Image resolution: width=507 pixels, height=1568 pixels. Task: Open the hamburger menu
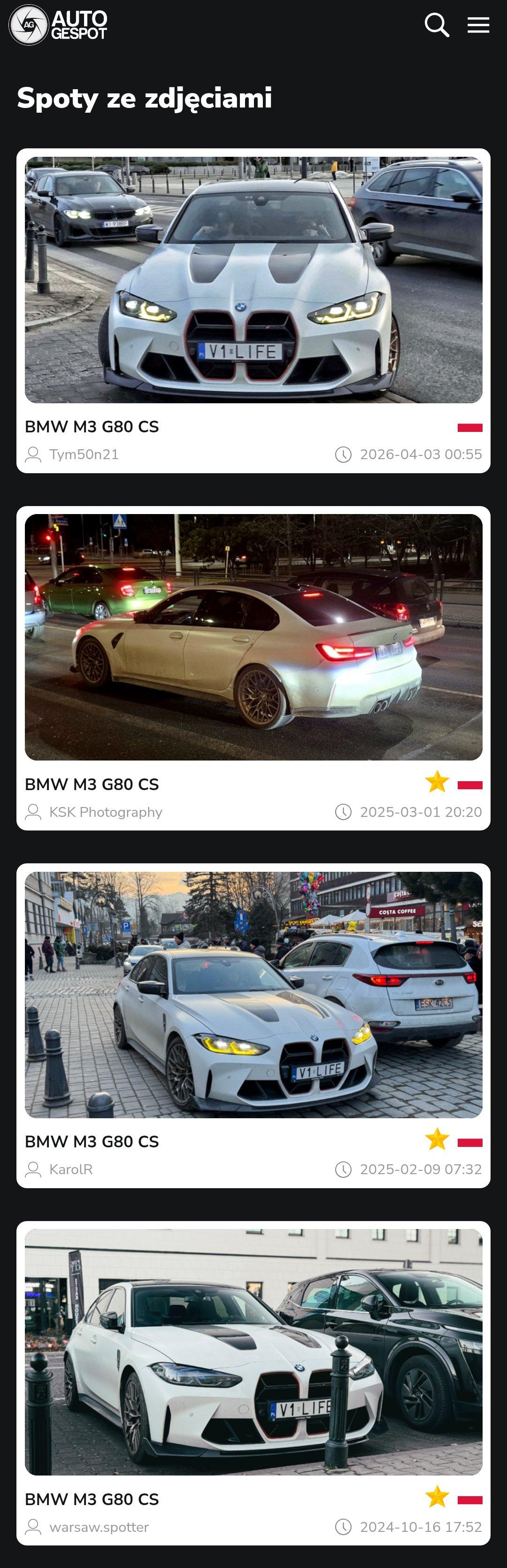(478, 25)
